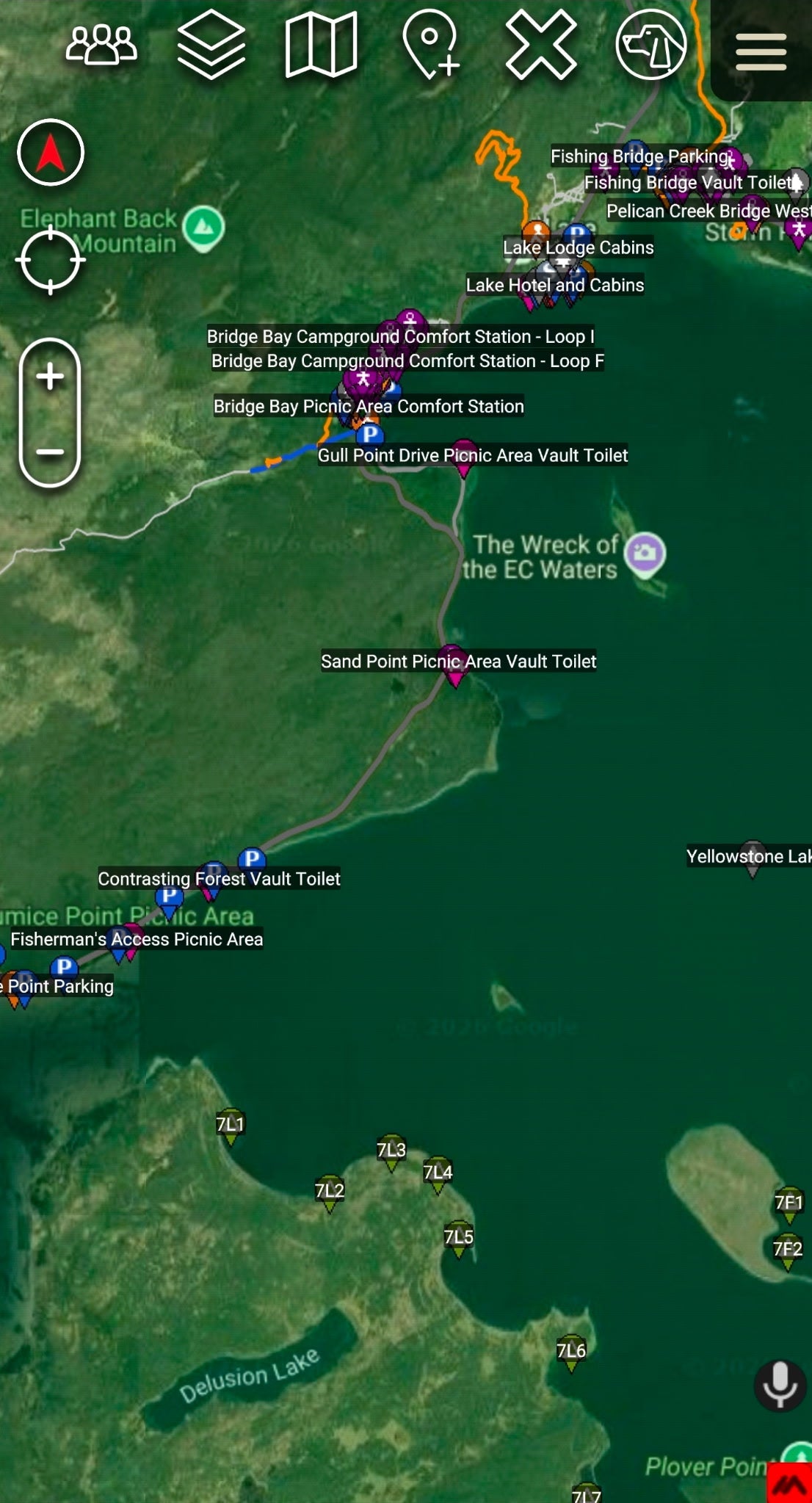Select Gull Point Drive Picnic Area Vault Toilet marker
The width and height of the screenshot is (812, 1503).
pos(463,460)
